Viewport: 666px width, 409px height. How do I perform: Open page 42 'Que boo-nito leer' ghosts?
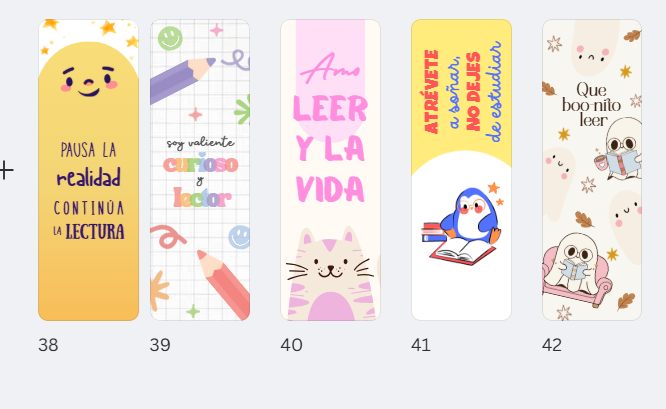point(592,170)
